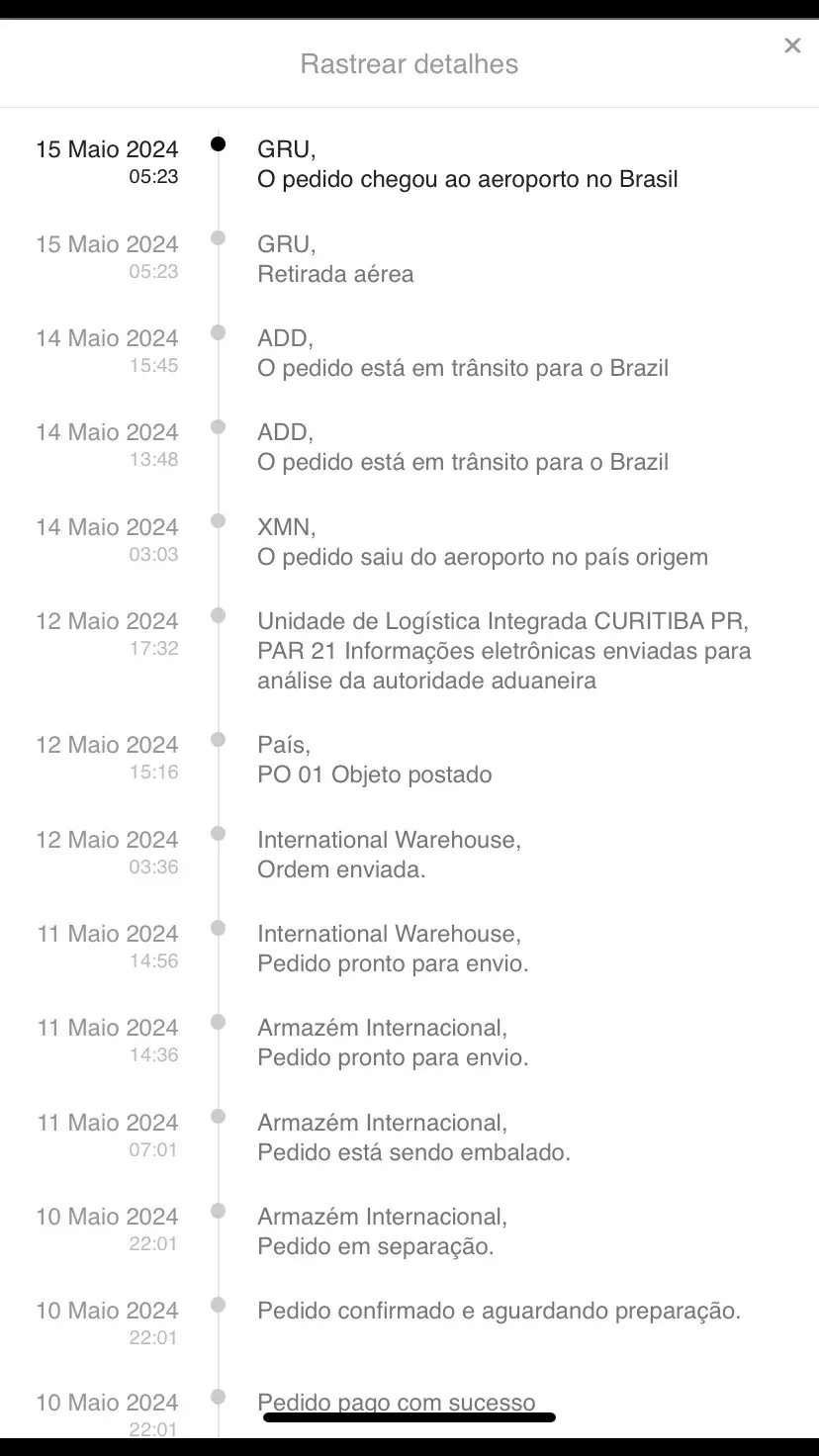Select the País PO 01 entry

click(x=376, y=759)
